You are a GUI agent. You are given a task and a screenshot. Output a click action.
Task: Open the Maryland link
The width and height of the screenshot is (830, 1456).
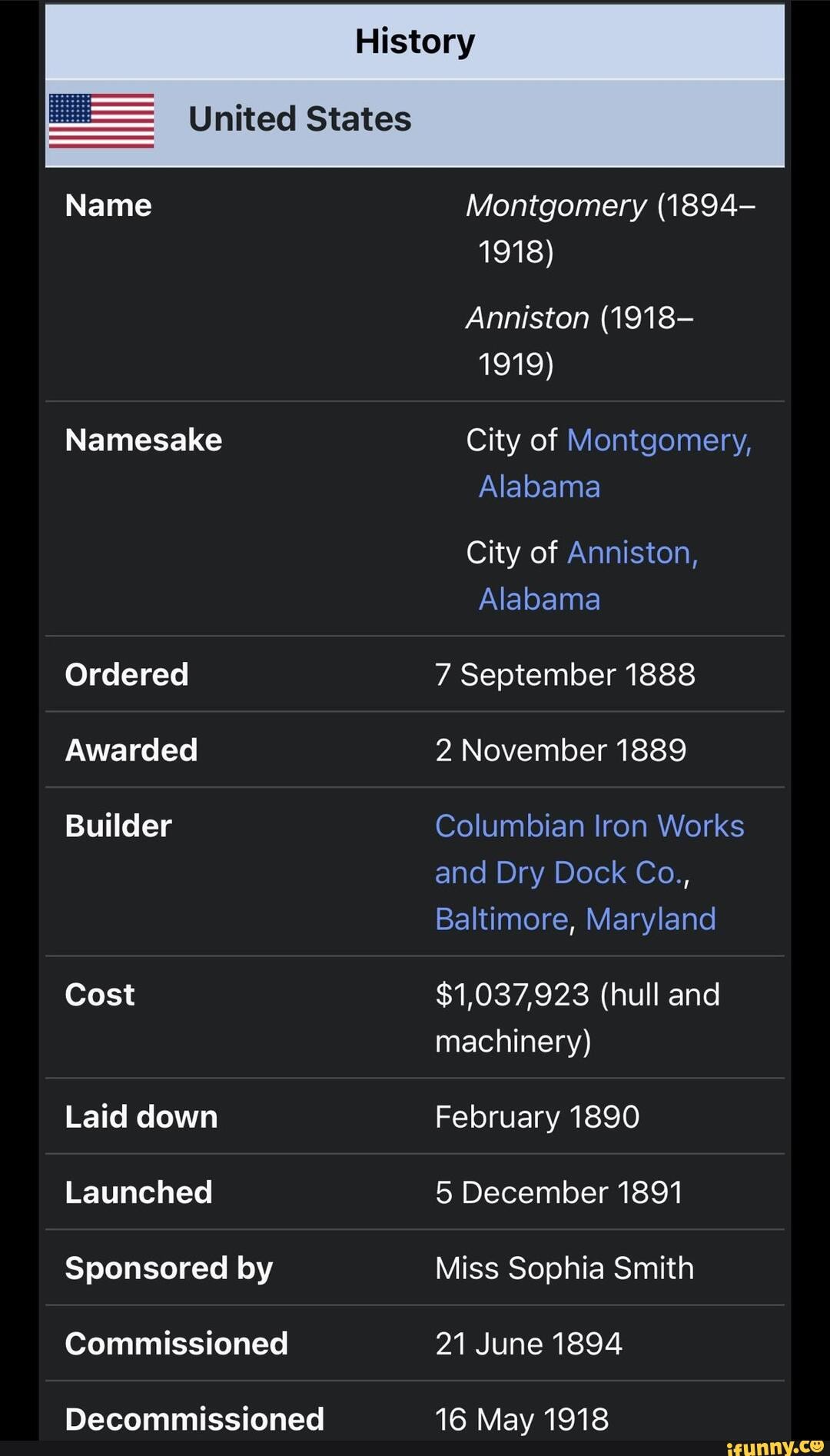[650, 919]
